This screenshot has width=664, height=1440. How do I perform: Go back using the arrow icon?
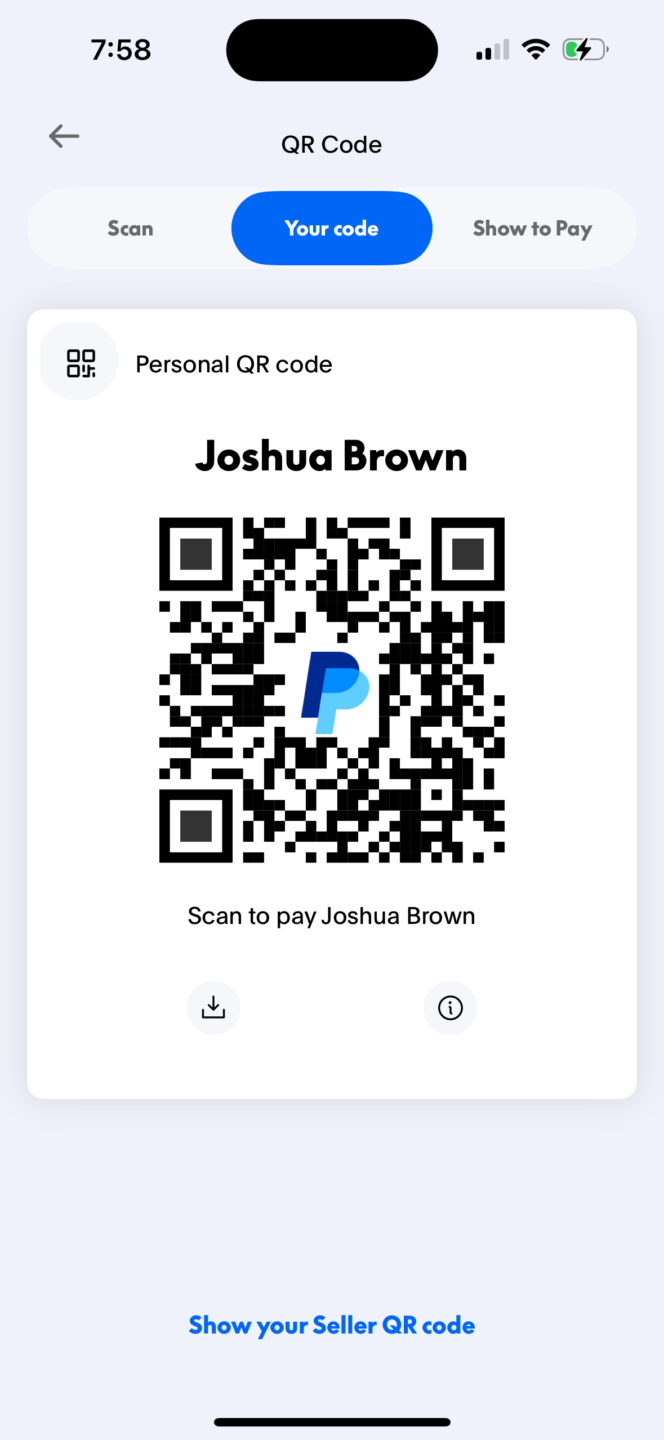[x=64, y=136]
